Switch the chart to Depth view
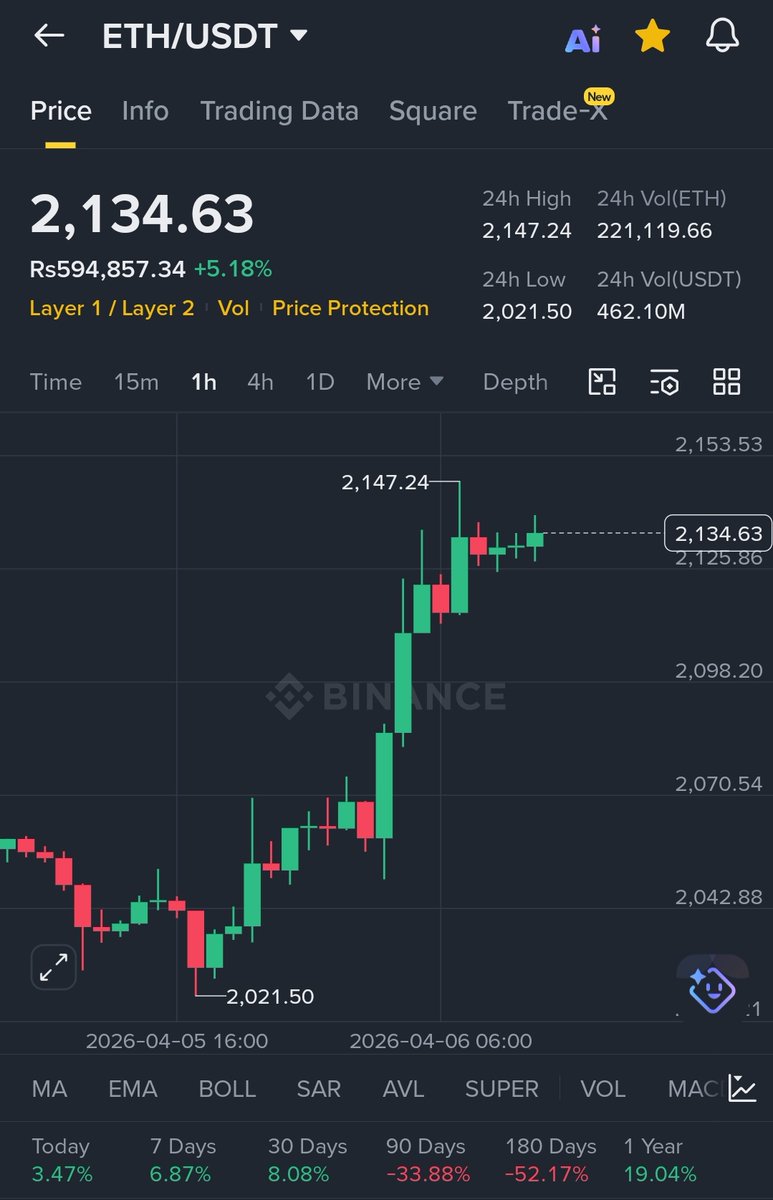Image resolution: width=773 pixels, height=1200 pixels. click(515, 382)
